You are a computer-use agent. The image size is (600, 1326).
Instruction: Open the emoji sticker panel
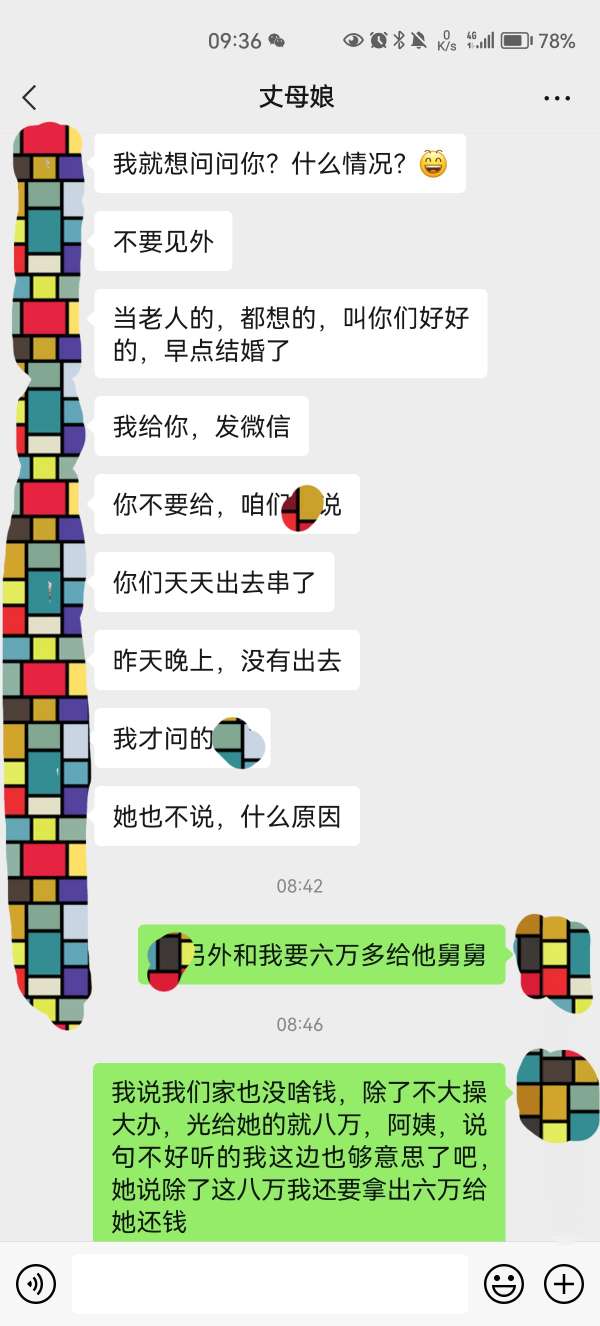504,1283
